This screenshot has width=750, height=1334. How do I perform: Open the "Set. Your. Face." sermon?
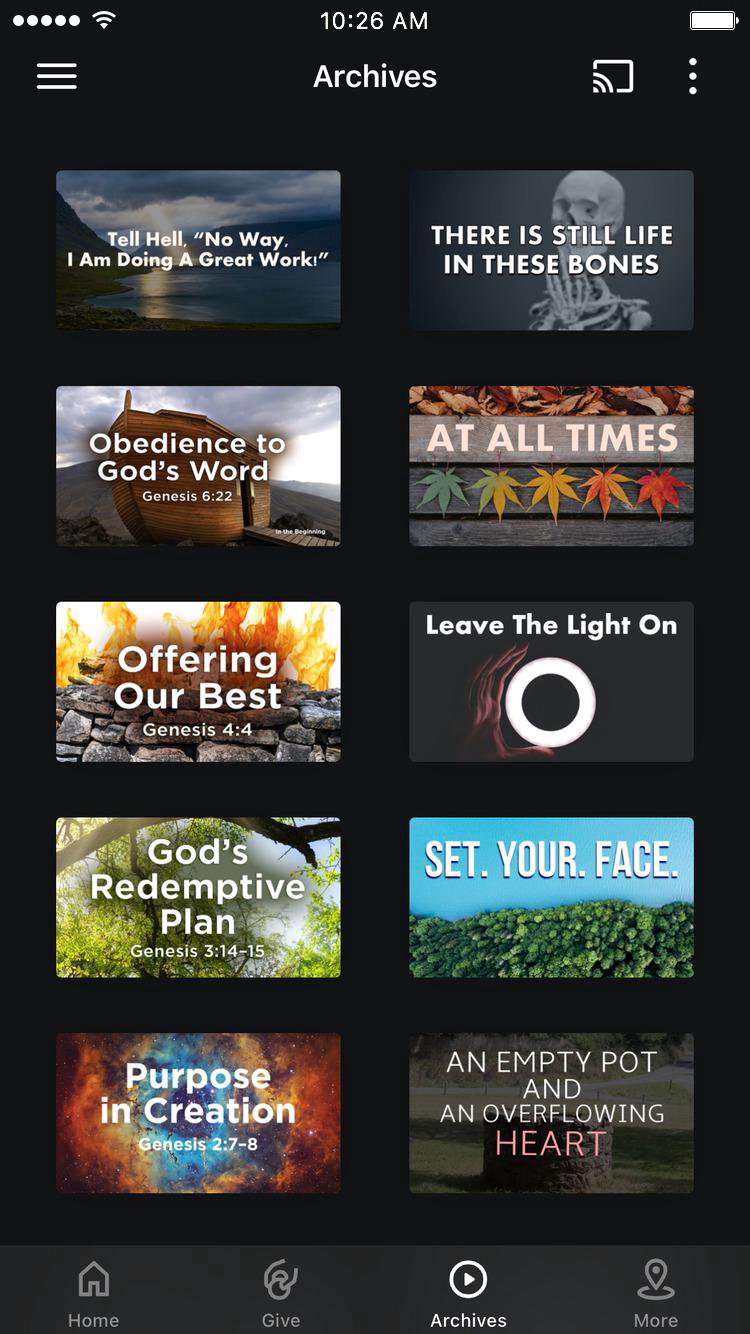click(x=551, y=898)
